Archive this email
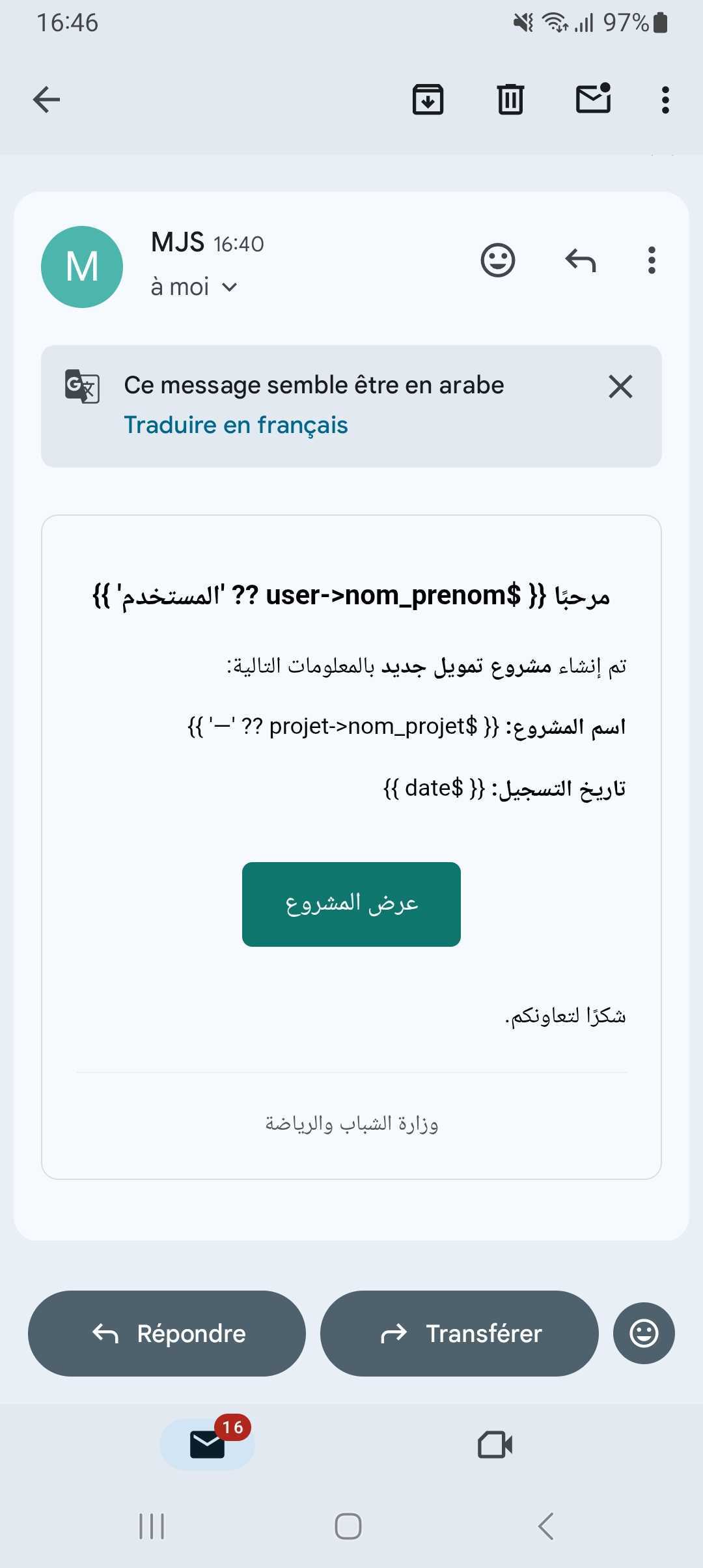Image resolution: width=703 pixels, height=1568 pixels. (x=428, y=100)
